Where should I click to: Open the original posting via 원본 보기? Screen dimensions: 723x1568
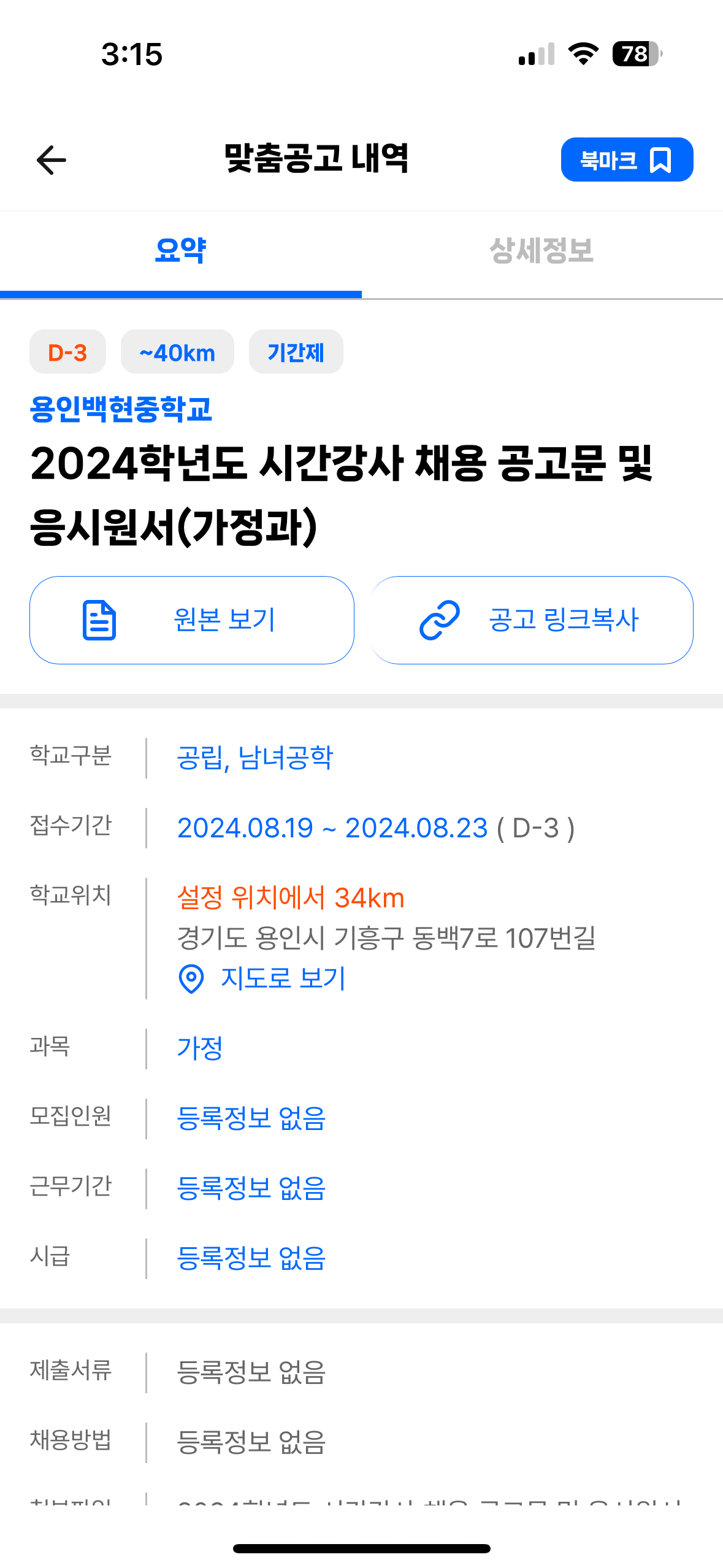(x=192, y=620)
